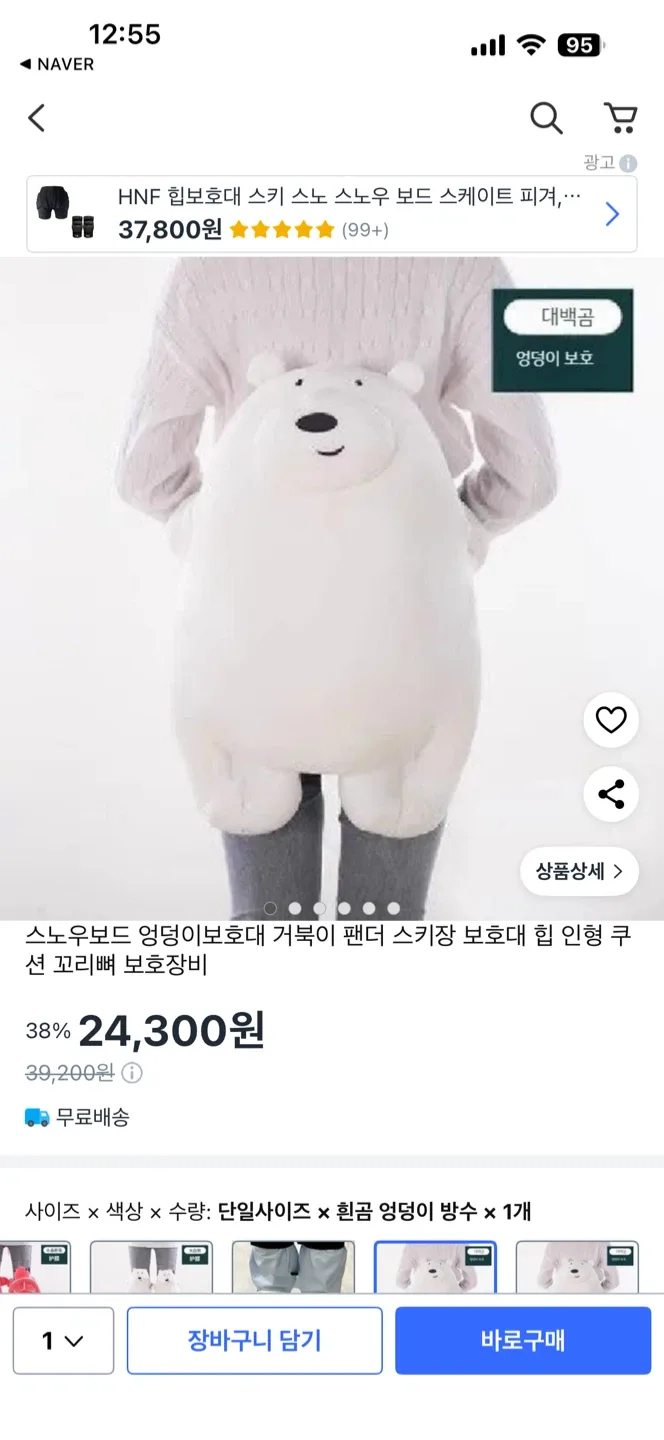Tap 장바구니 담기 to add to cart

(x=254, y=1341)
